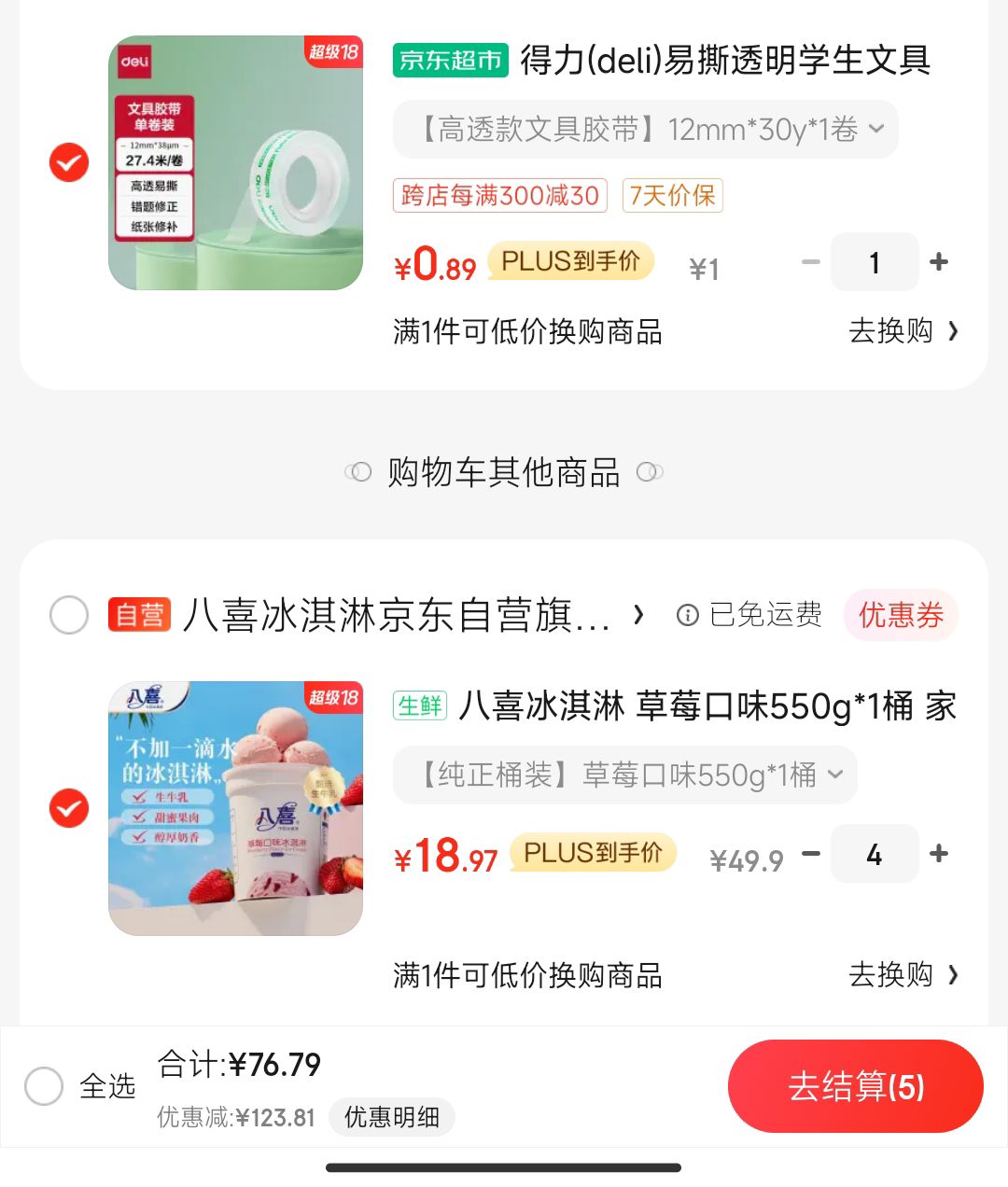
Task: Click the 7天价保 price protection tag
Action: (x=672, y=196)
